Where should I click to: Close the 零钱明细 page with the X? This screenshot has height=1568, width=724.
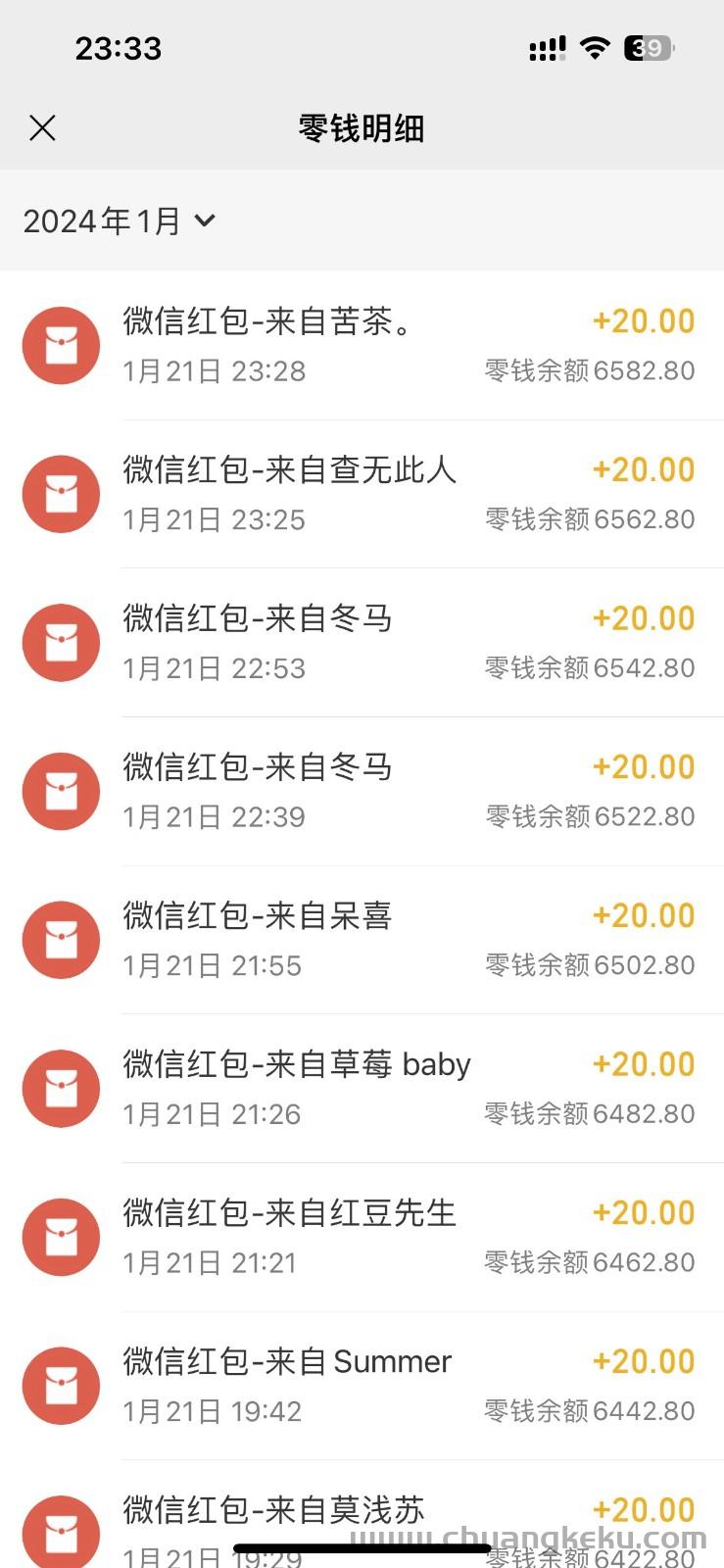click(x=42, y=127)
